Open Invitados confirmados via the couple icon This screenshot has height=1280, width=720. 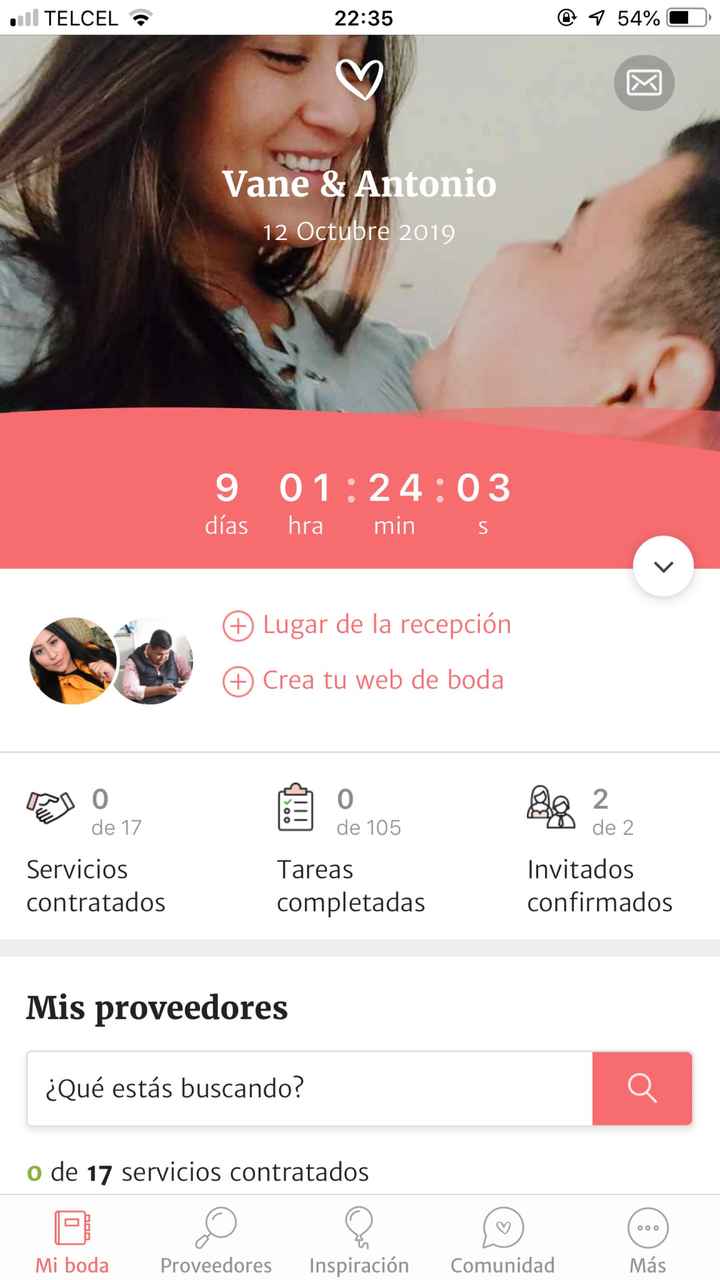551,803
